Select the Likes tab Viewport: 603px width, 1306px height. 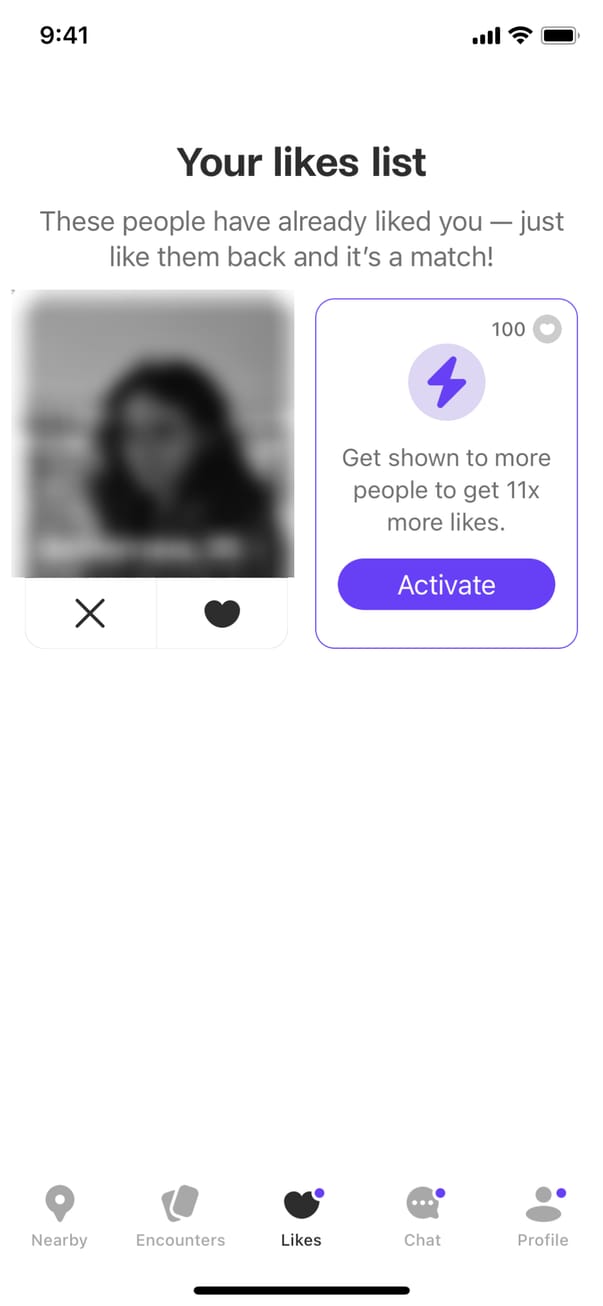click(x=301, y=1216)
